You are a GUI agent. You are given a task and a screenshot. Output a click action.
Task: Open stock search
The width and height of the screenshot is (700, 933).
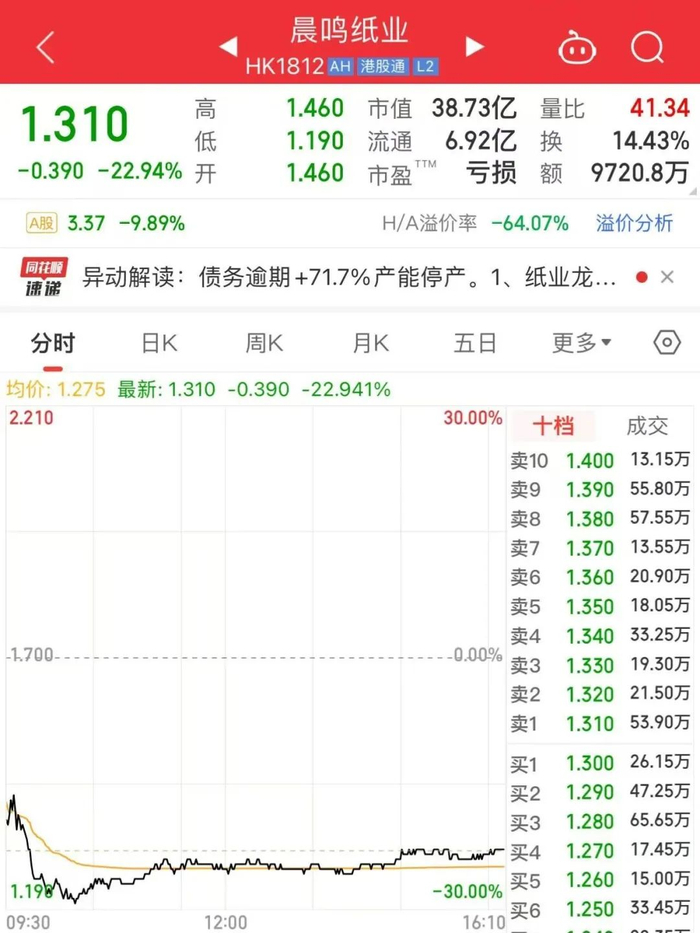pyautogui.click(x=647, y=46)
